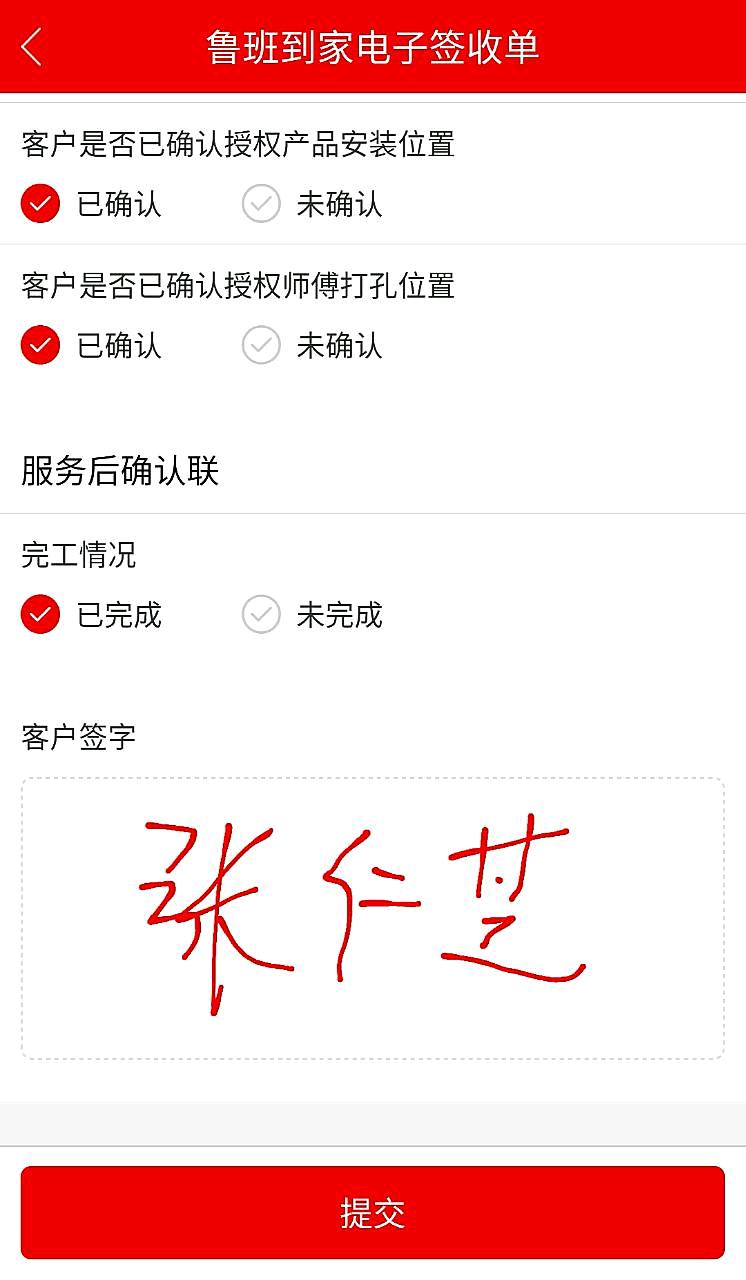Mark 完工情况 as 已完成
Screen dimensions: 746x1280
(41, 615)
